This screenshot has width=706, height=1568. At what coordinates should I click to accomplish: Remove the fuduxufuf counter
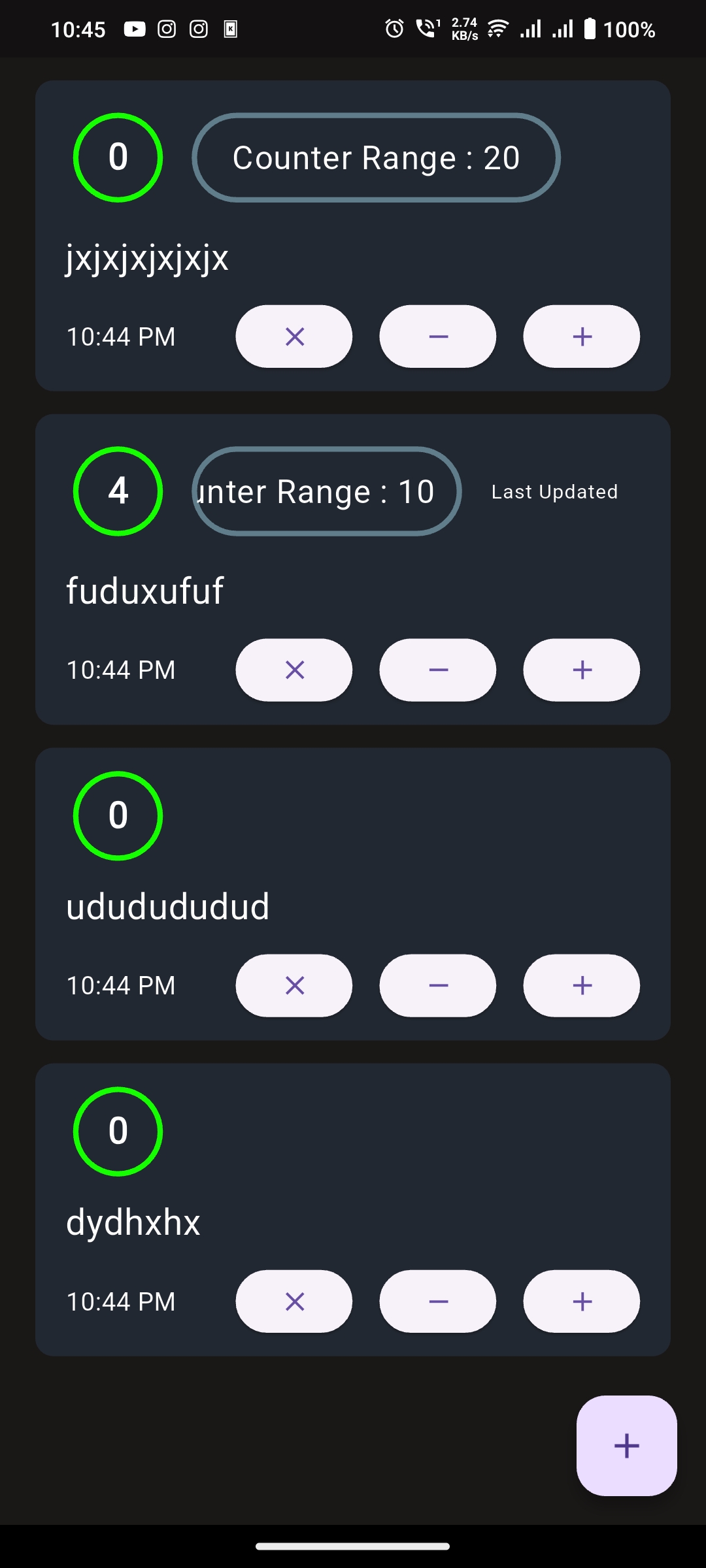tap(294, 670)
